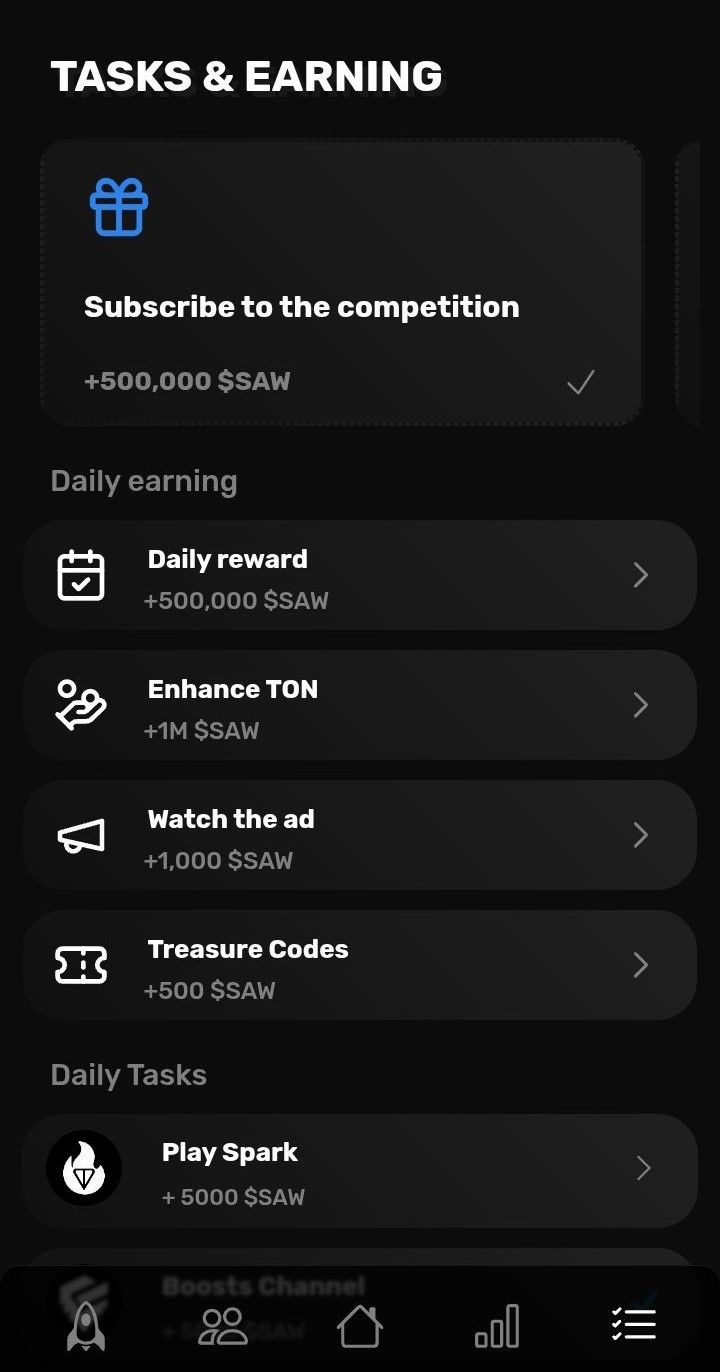The width and height of the screenshot is (720, 1372).
Task: Select the friends icon in the bottom bar
Action: coord(222,1325)
